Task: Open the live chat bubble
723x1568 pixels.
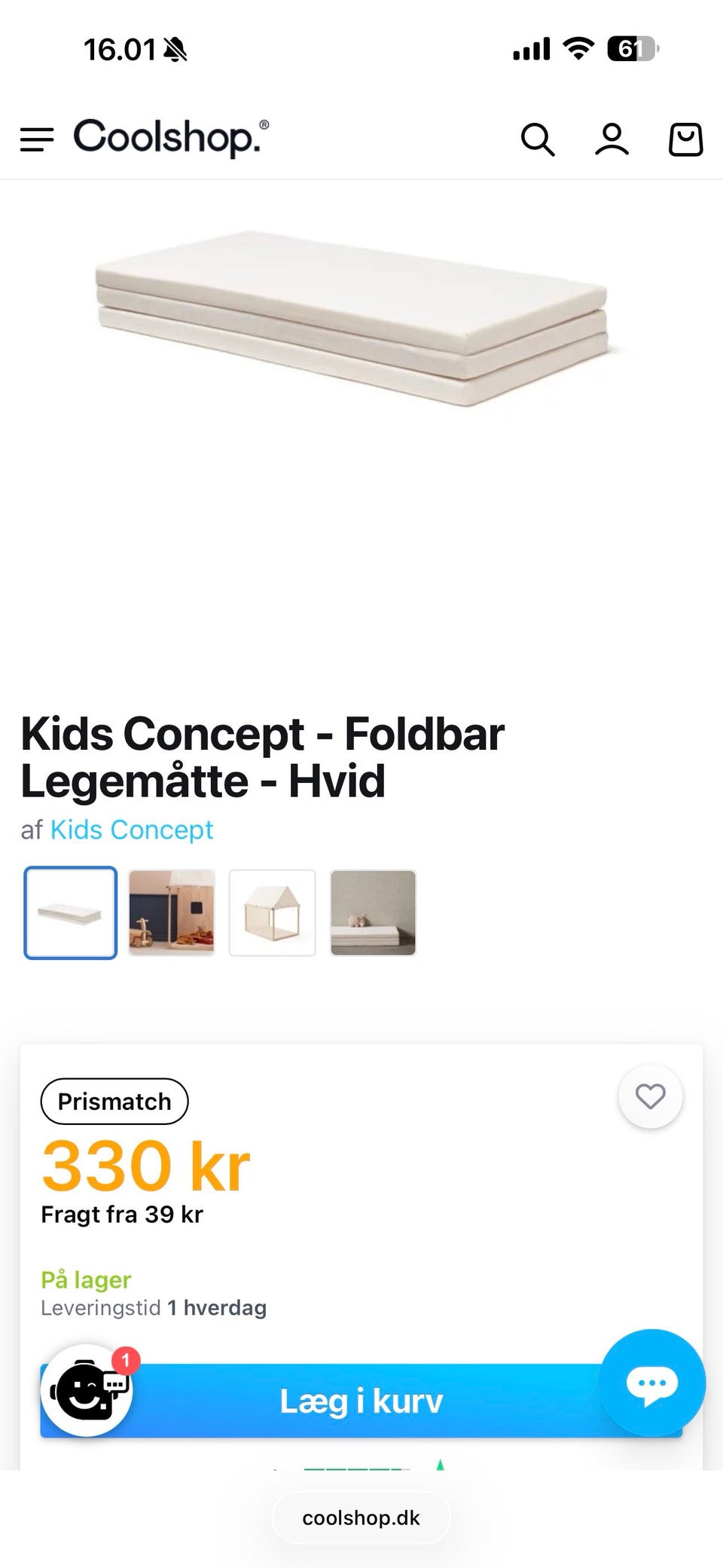Action: [652, 1383]
